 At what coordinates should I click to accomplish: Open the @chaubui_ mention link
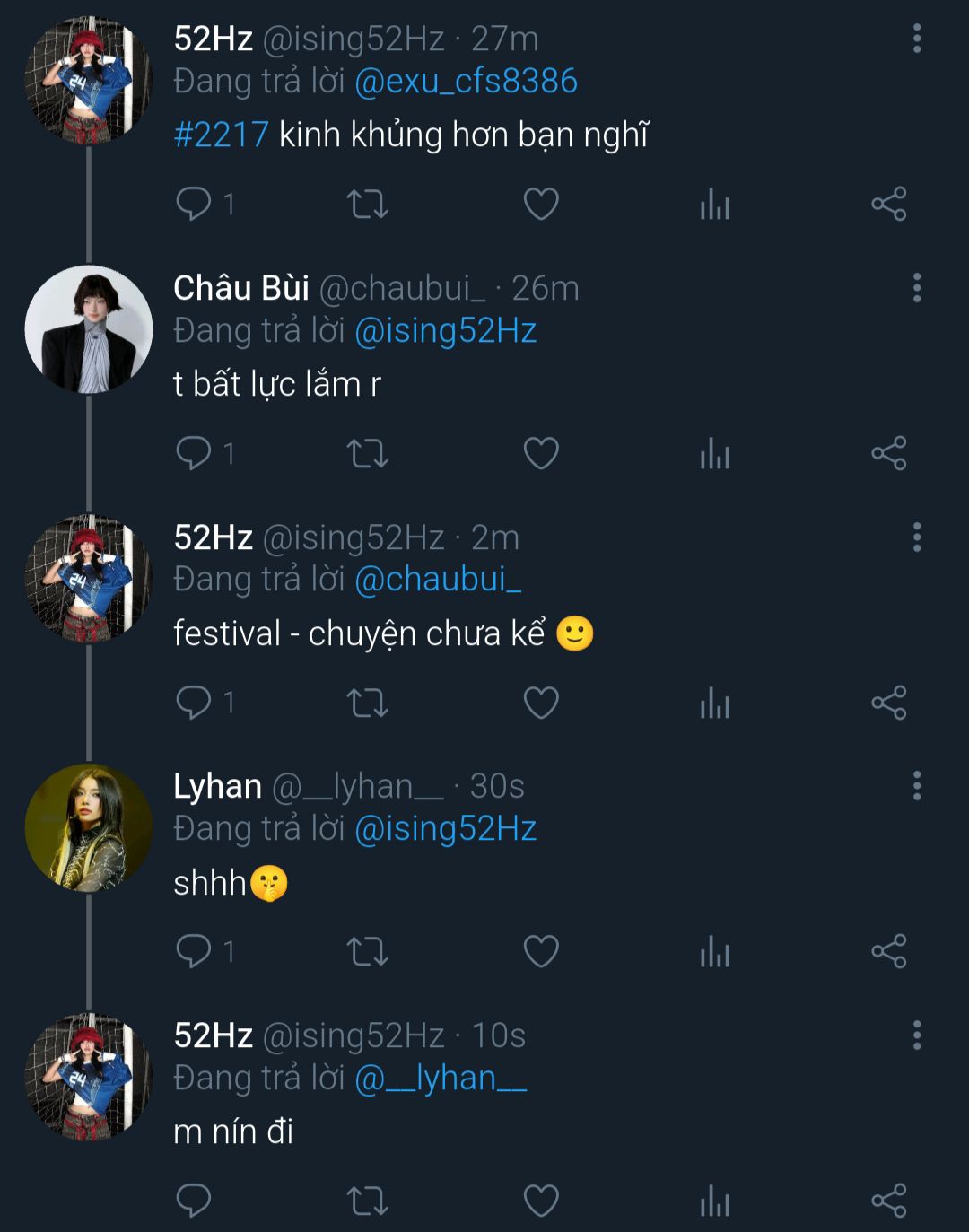(438, 580)
